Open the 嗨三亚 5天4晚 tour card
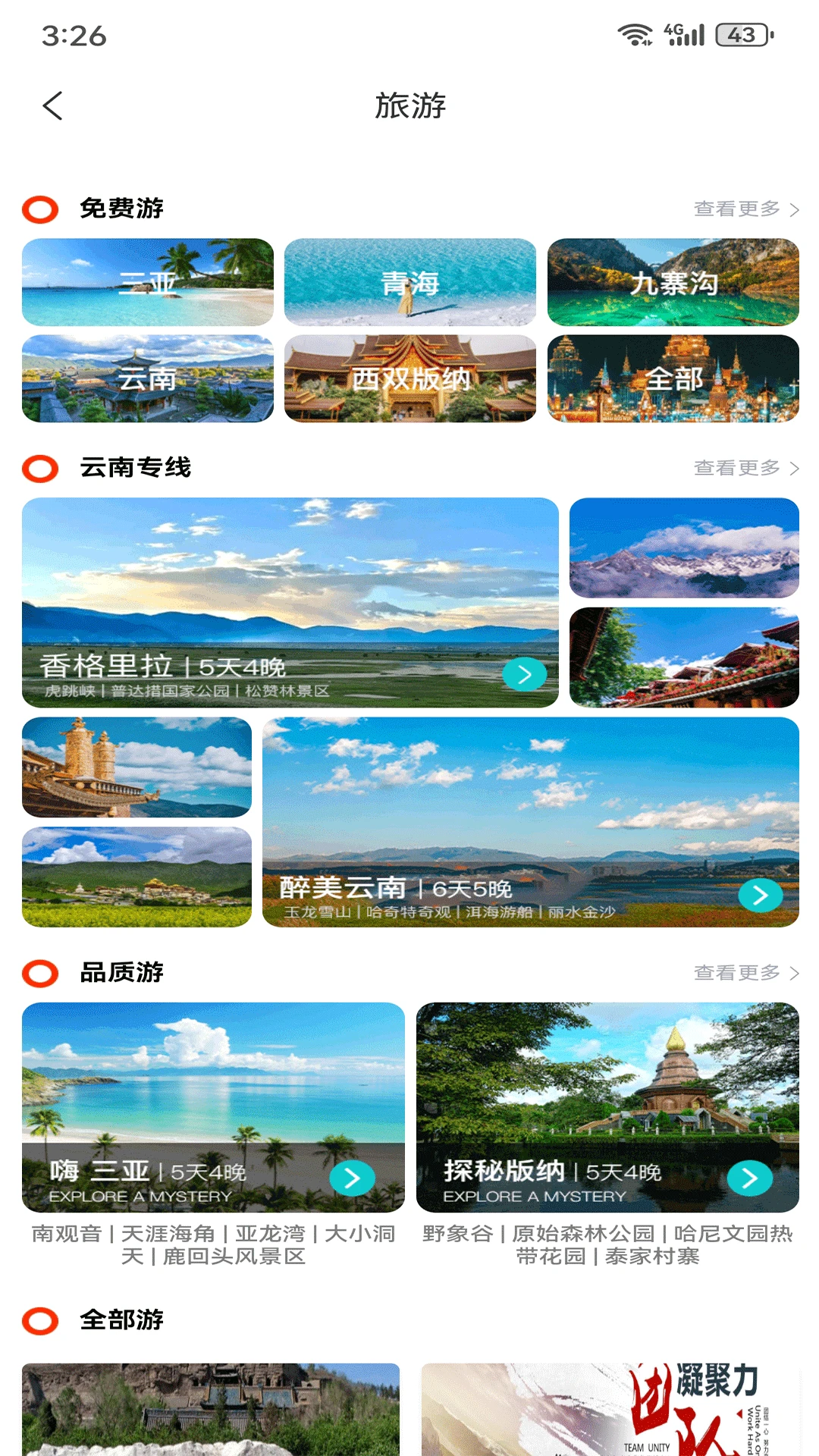The image size is (819, 1456). click(x=213, y=1107)
